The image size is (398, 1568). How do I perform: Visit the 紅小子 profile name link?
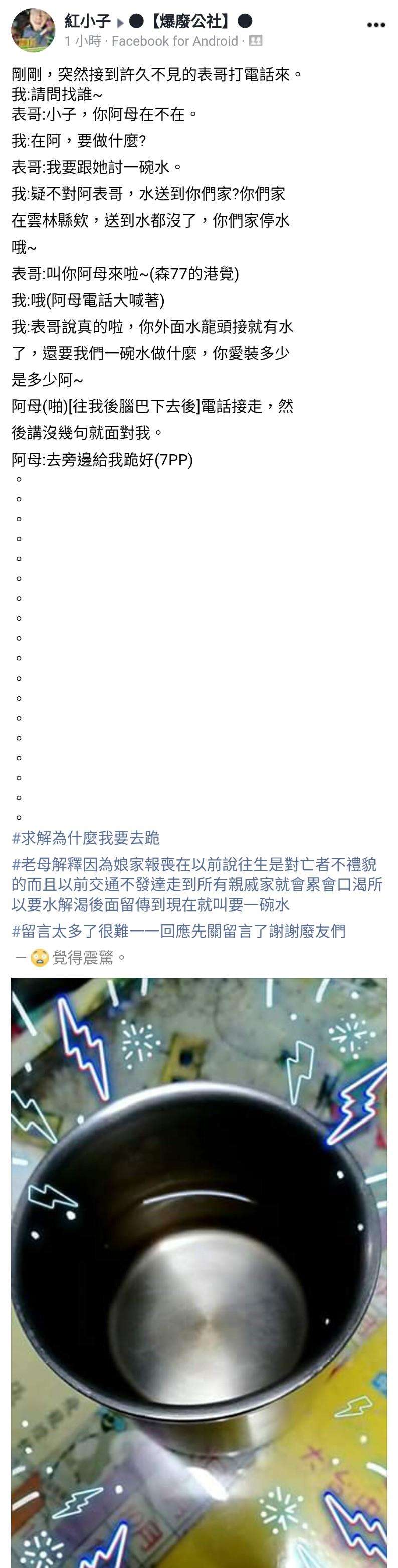[88, 22]
